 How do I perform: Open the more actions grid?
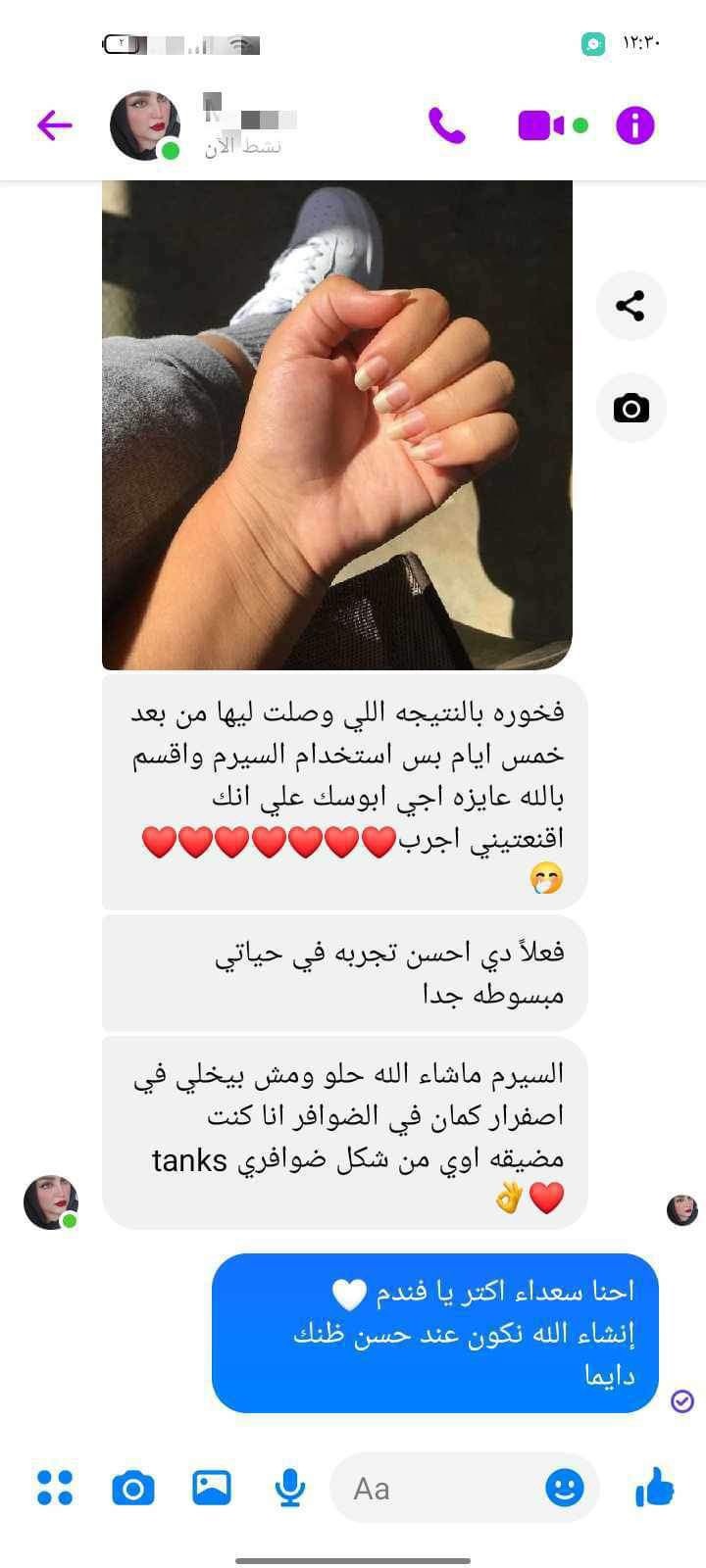click(x=55, y=1488)
